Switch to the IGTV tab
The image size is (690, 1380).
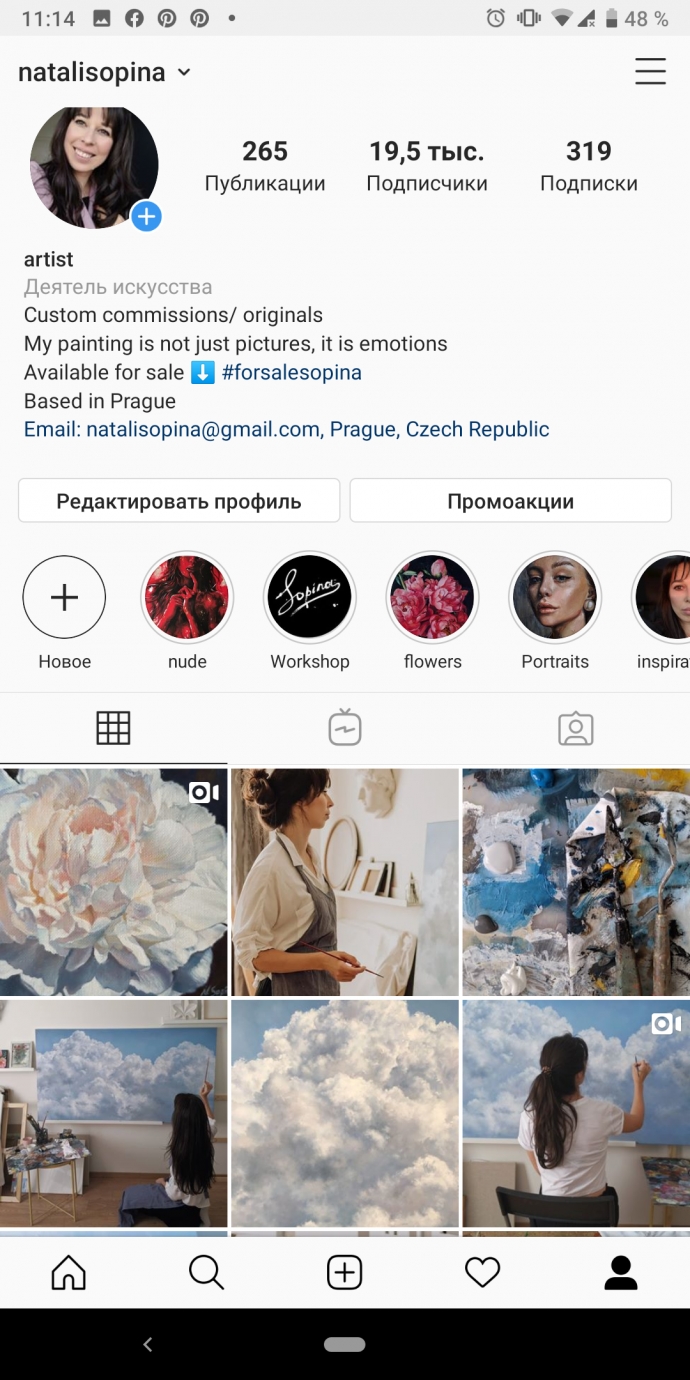coord(345,728)
